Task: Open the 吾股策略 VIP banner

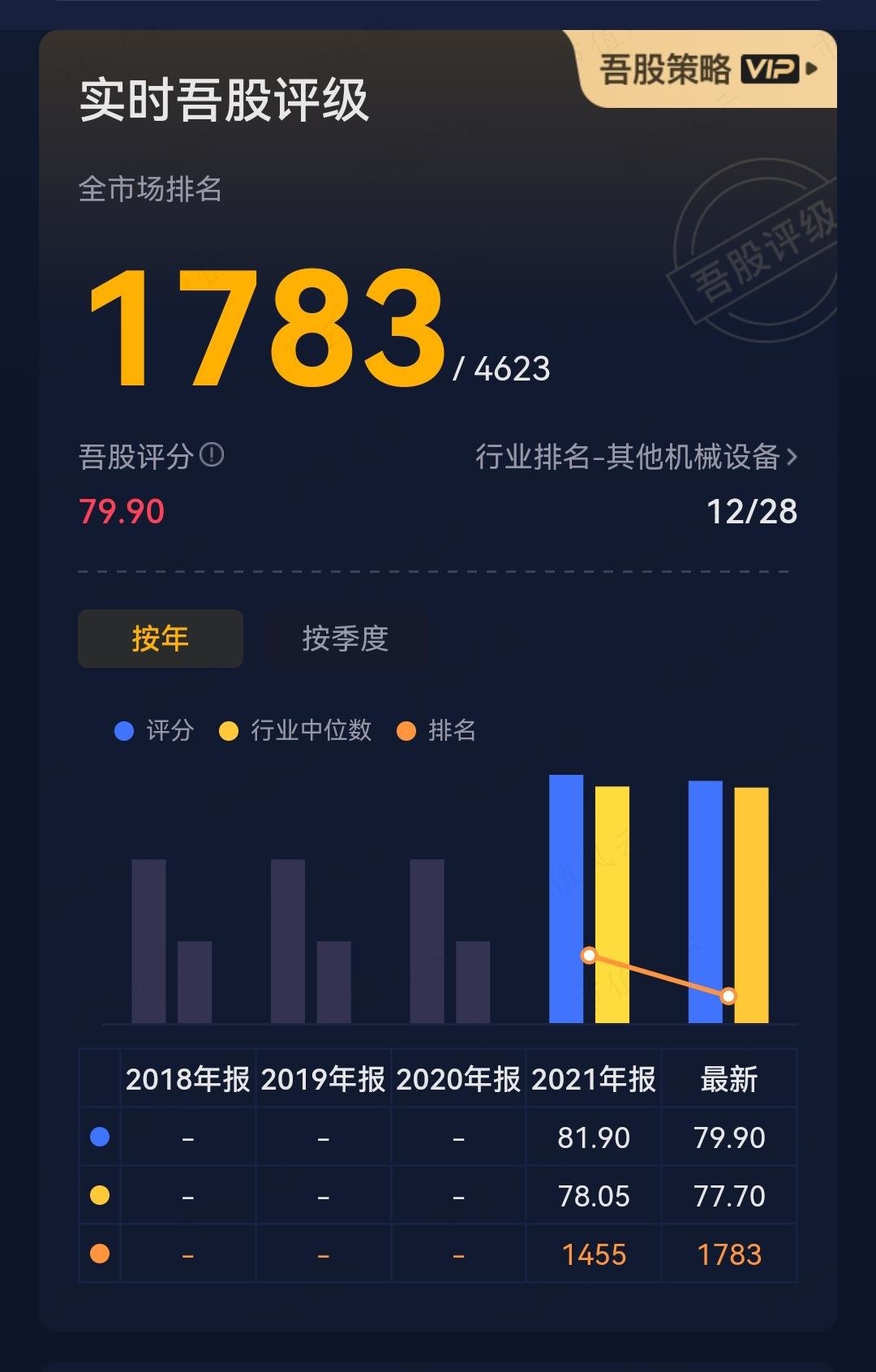Action: [x=707, y=70]
